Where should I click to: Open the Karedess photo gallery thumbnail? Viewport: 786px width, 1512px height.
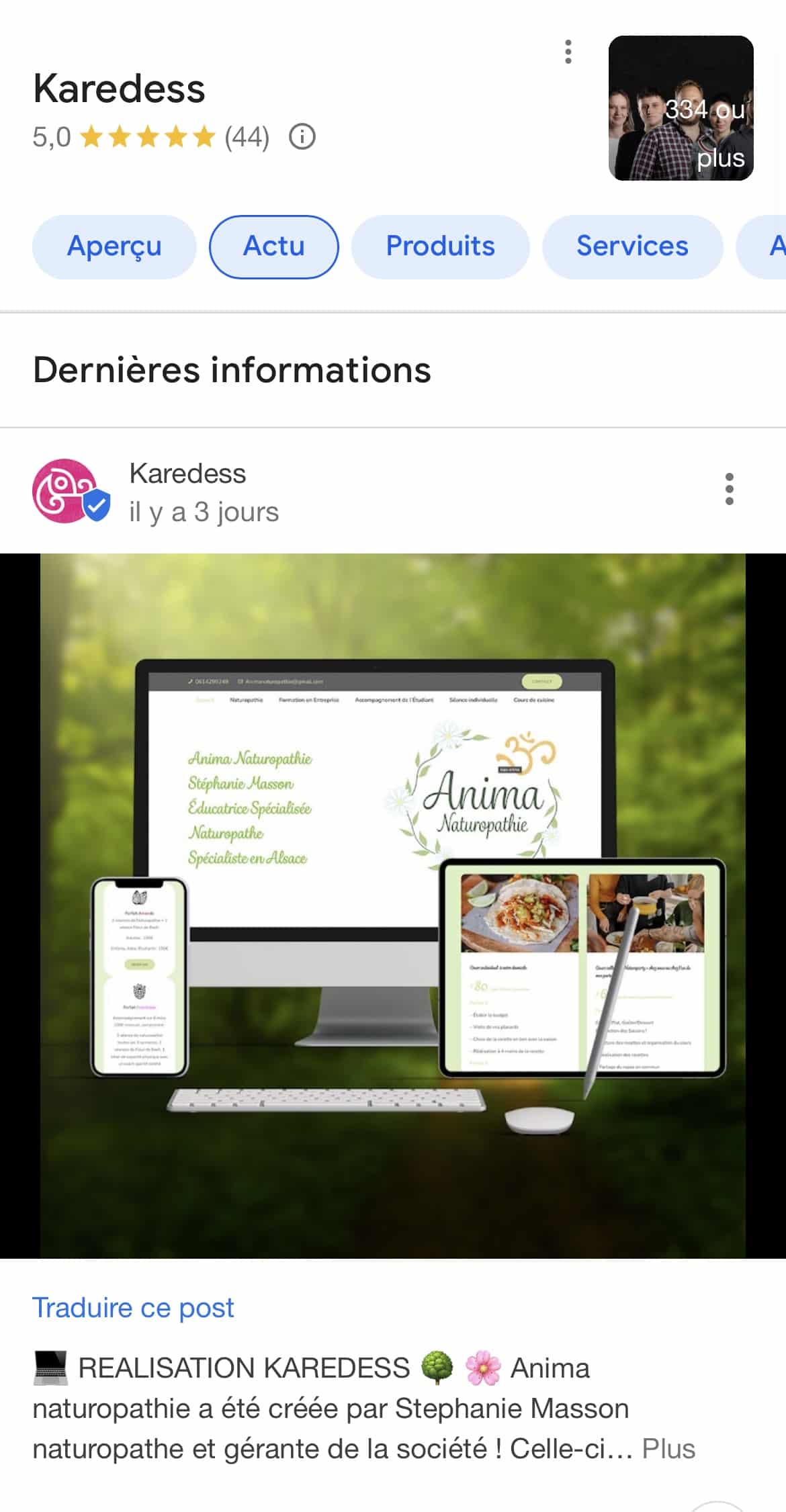[x=681, y=108]
